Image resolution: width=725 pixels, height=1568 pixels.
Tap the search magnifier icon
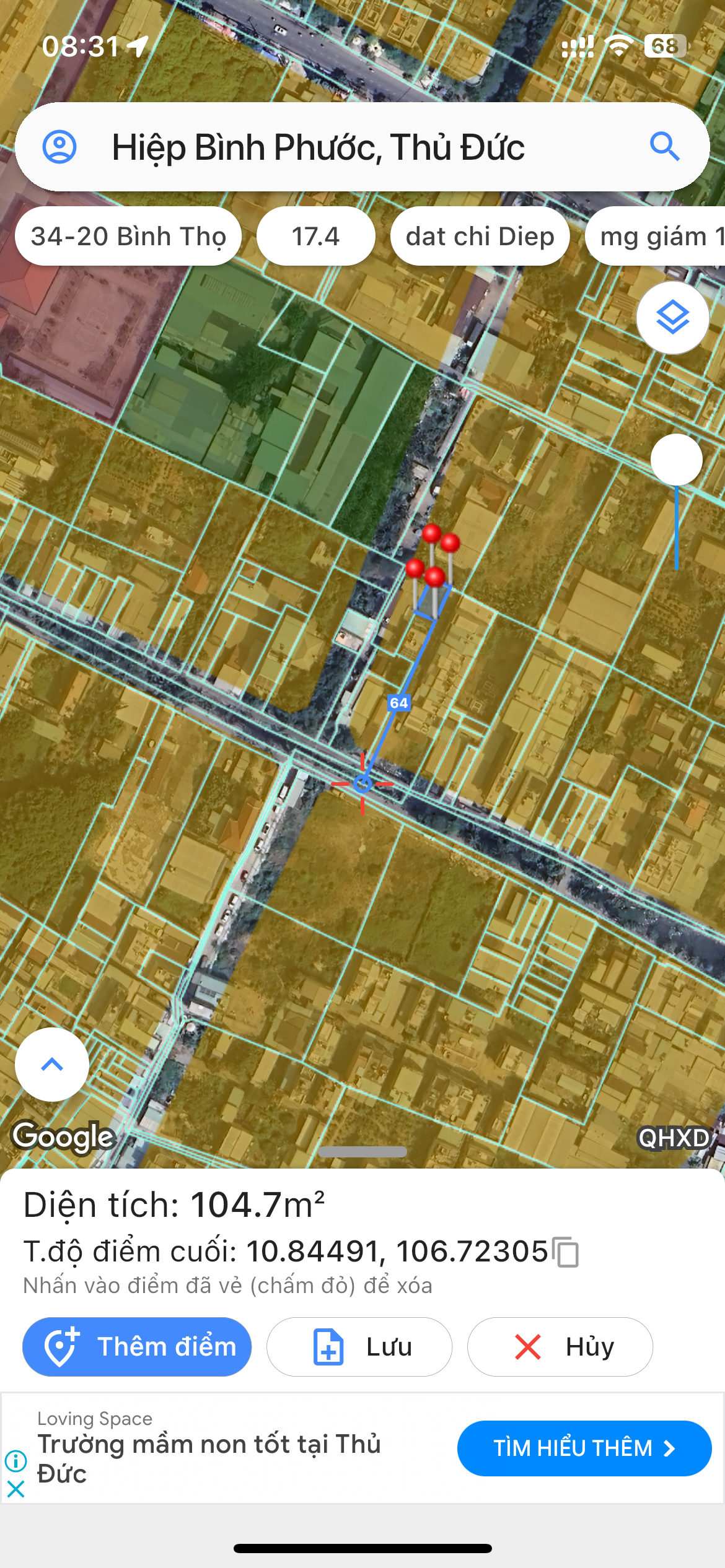click(x=665, y=147)
